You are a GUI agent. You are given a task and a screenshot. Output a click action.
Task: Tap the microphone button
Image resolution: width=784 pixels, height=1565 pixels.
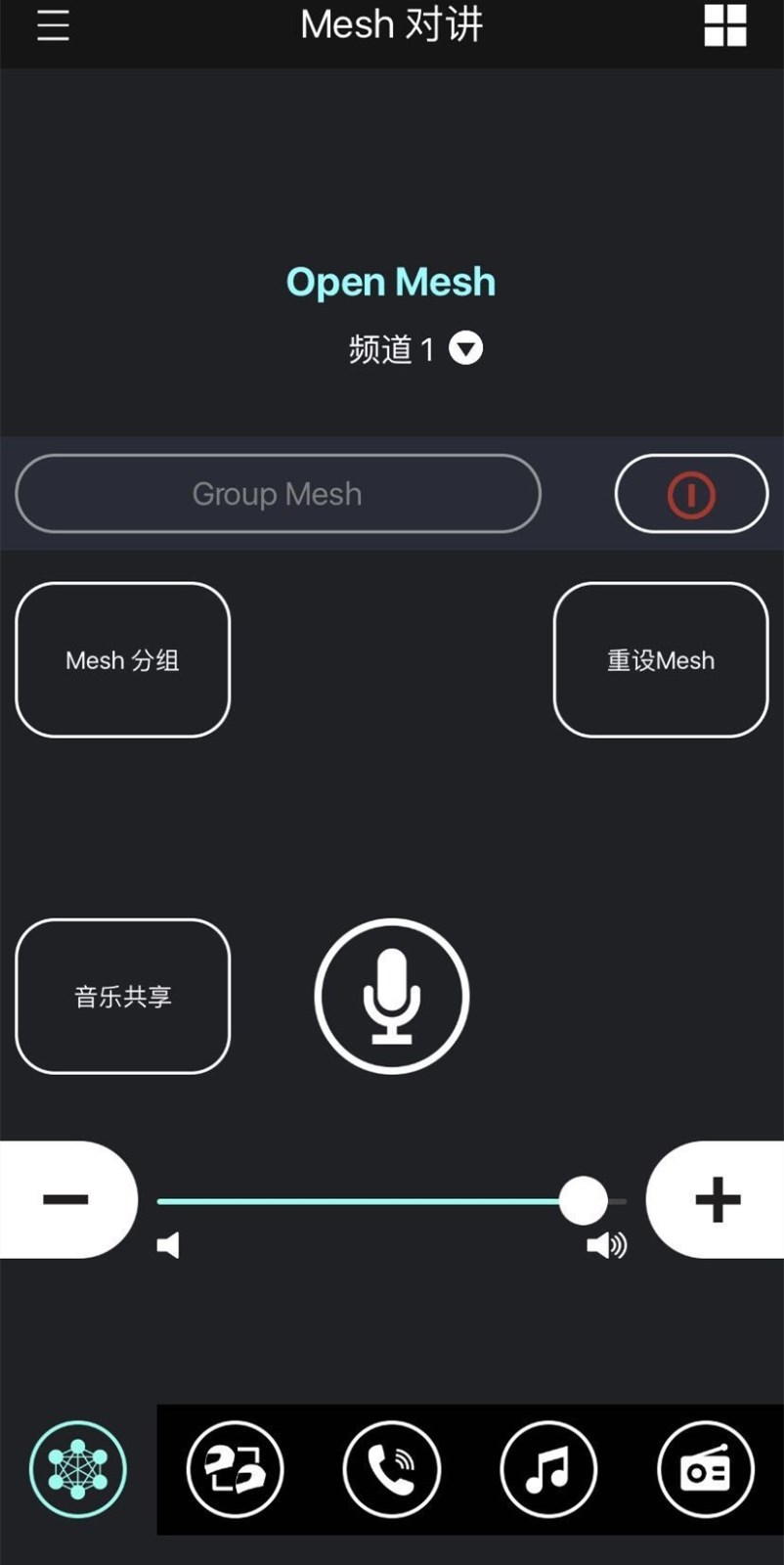[x=392, y=997]
